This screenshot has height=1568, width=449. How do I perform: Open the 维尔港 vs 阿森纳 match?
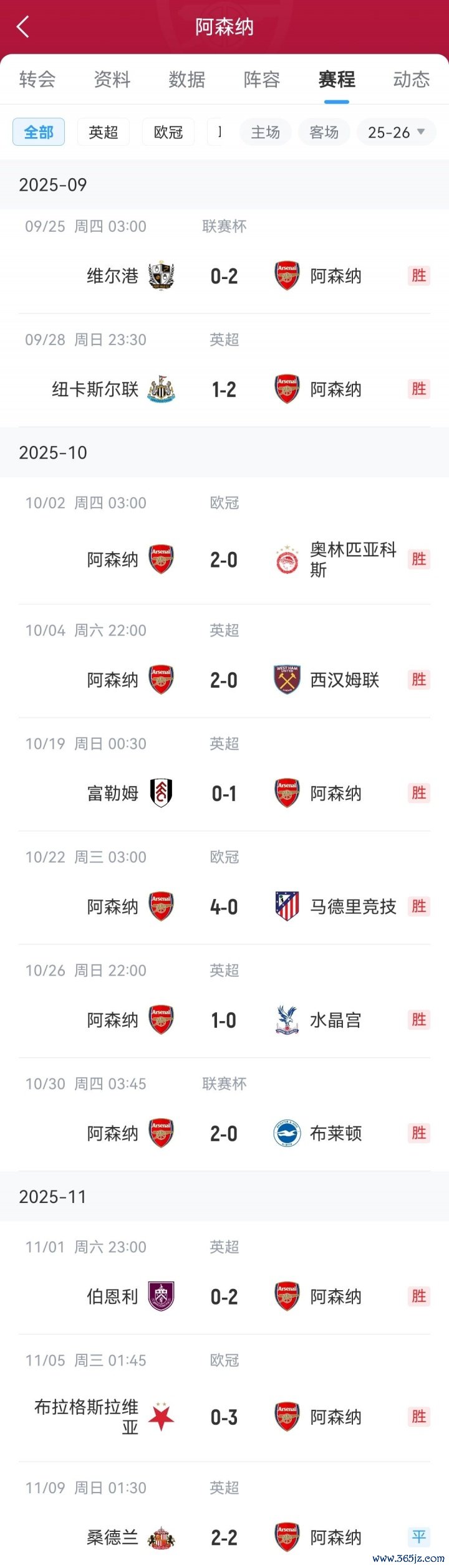[224, 276]
